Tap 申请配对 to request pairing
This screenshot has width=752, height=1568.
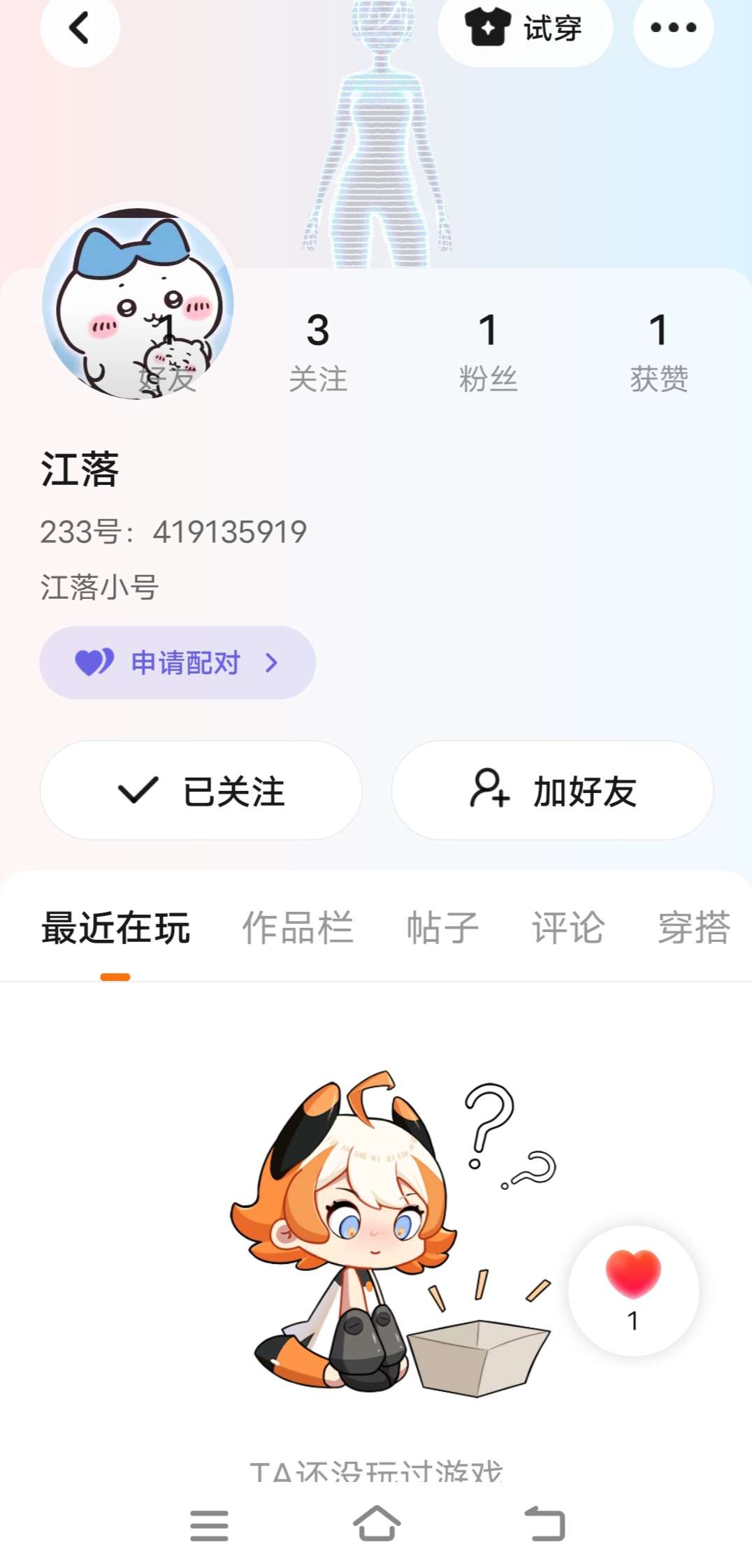click(x=178, y=662)
